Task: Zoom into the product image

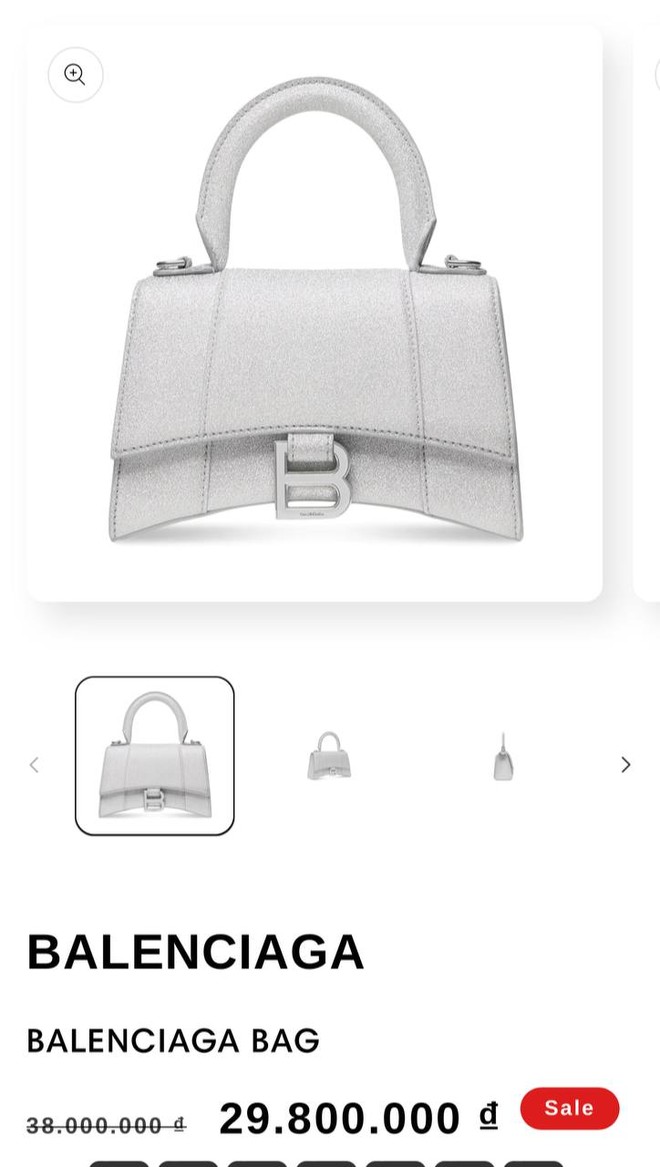Action: pyautogui.click(x=75, y=75)
